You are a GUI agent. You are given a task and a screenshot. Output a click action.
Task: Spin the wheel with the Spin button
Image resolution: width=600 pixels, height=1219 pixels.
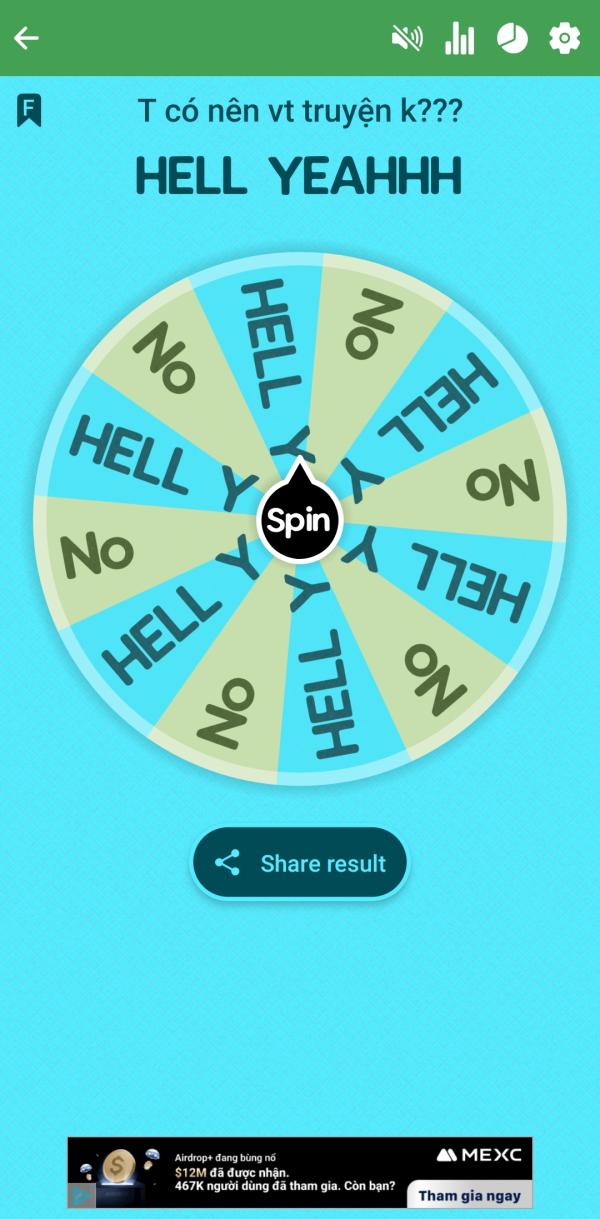(x=299, y=521)
